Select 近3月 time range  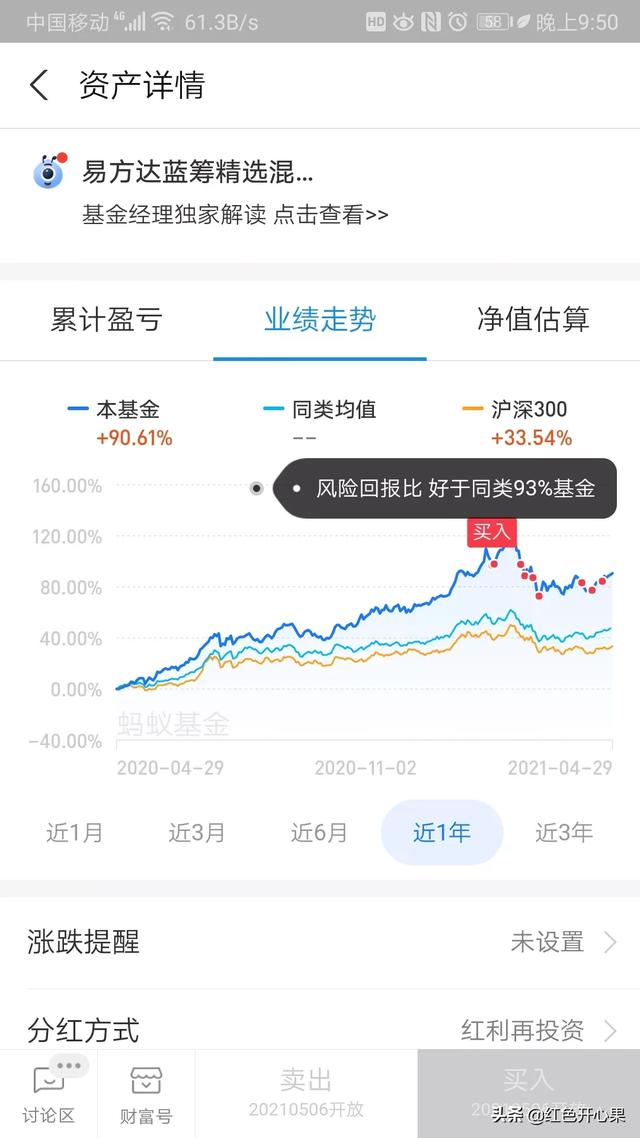tap(197, 832)
